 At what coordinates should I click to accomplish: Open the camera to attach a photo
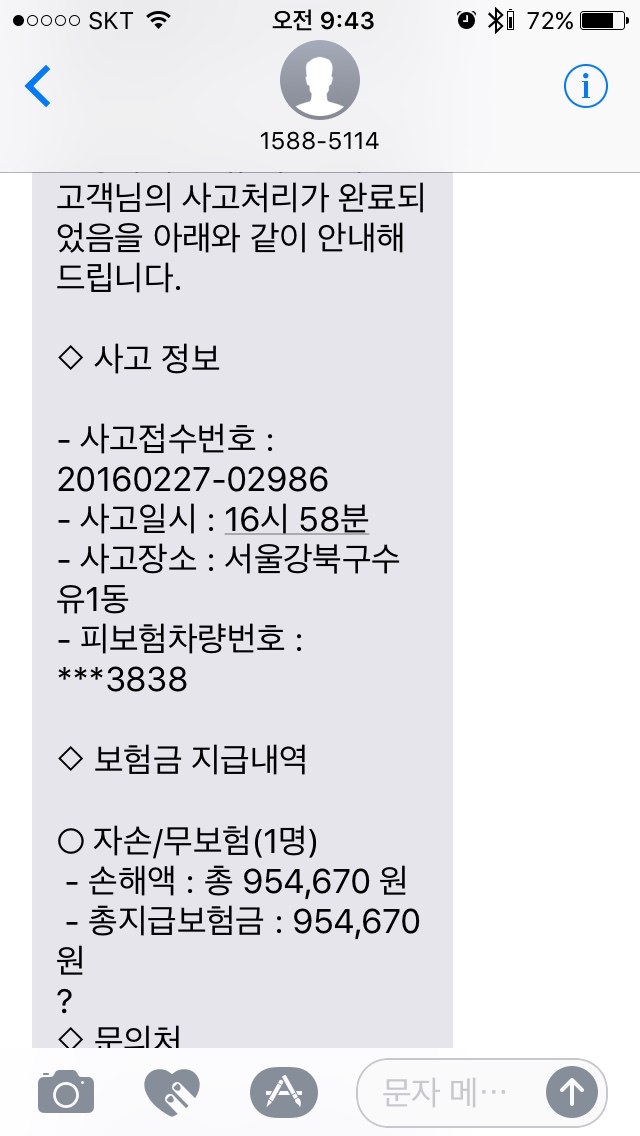coord(66,1091)
